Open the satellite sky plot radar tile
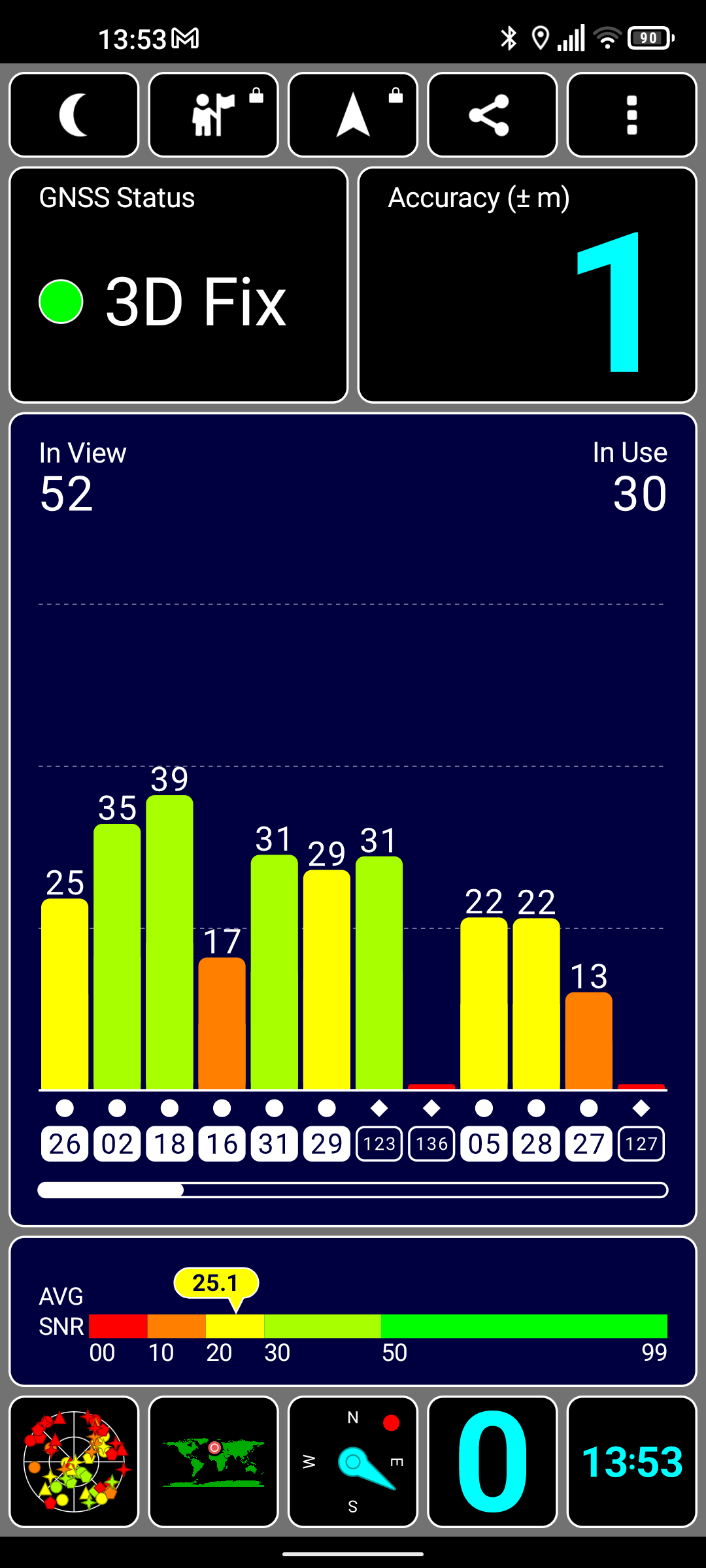Viewport: 706px width, 1568px height. tap(74, 1462)
